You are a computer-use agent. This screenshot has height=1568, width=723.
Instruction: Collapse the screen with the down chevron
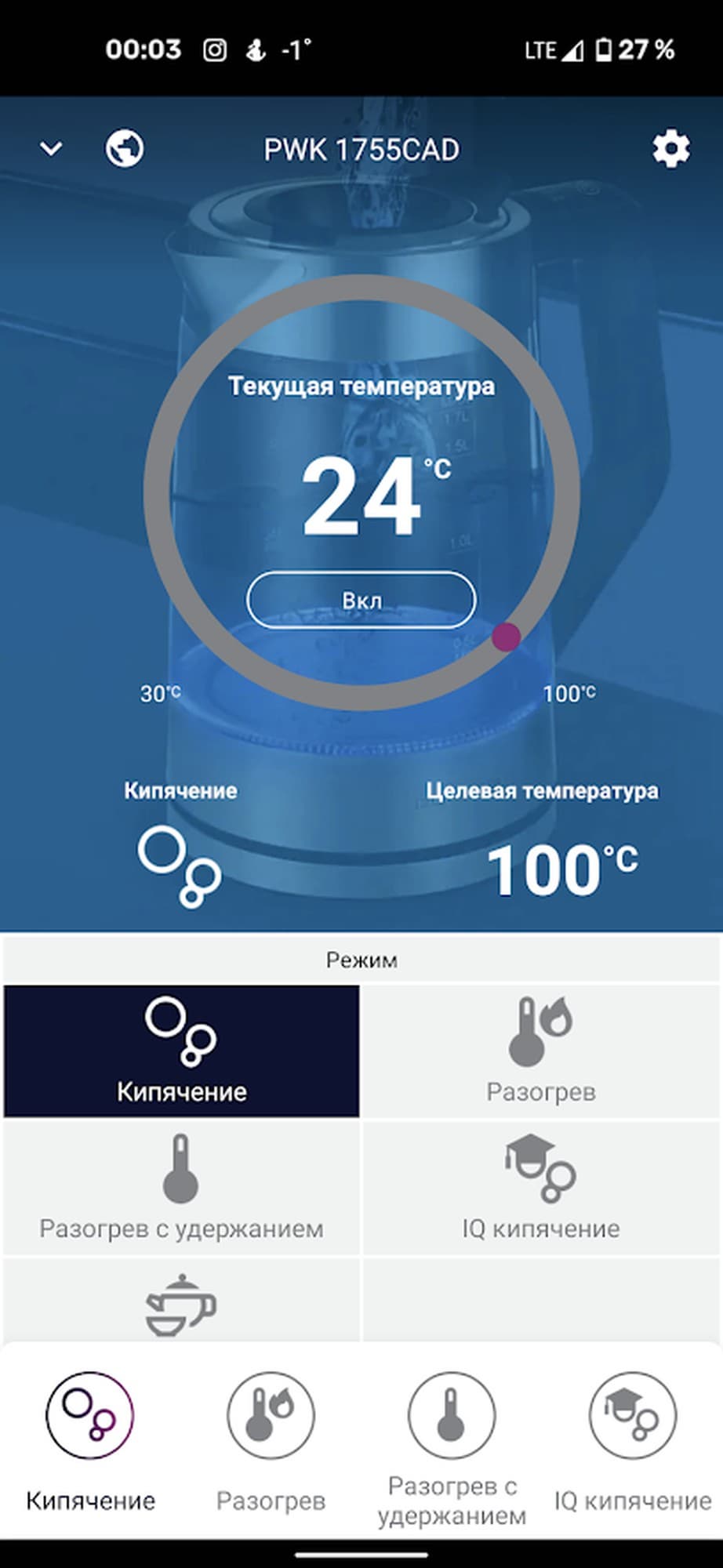(x=51, y=148)
